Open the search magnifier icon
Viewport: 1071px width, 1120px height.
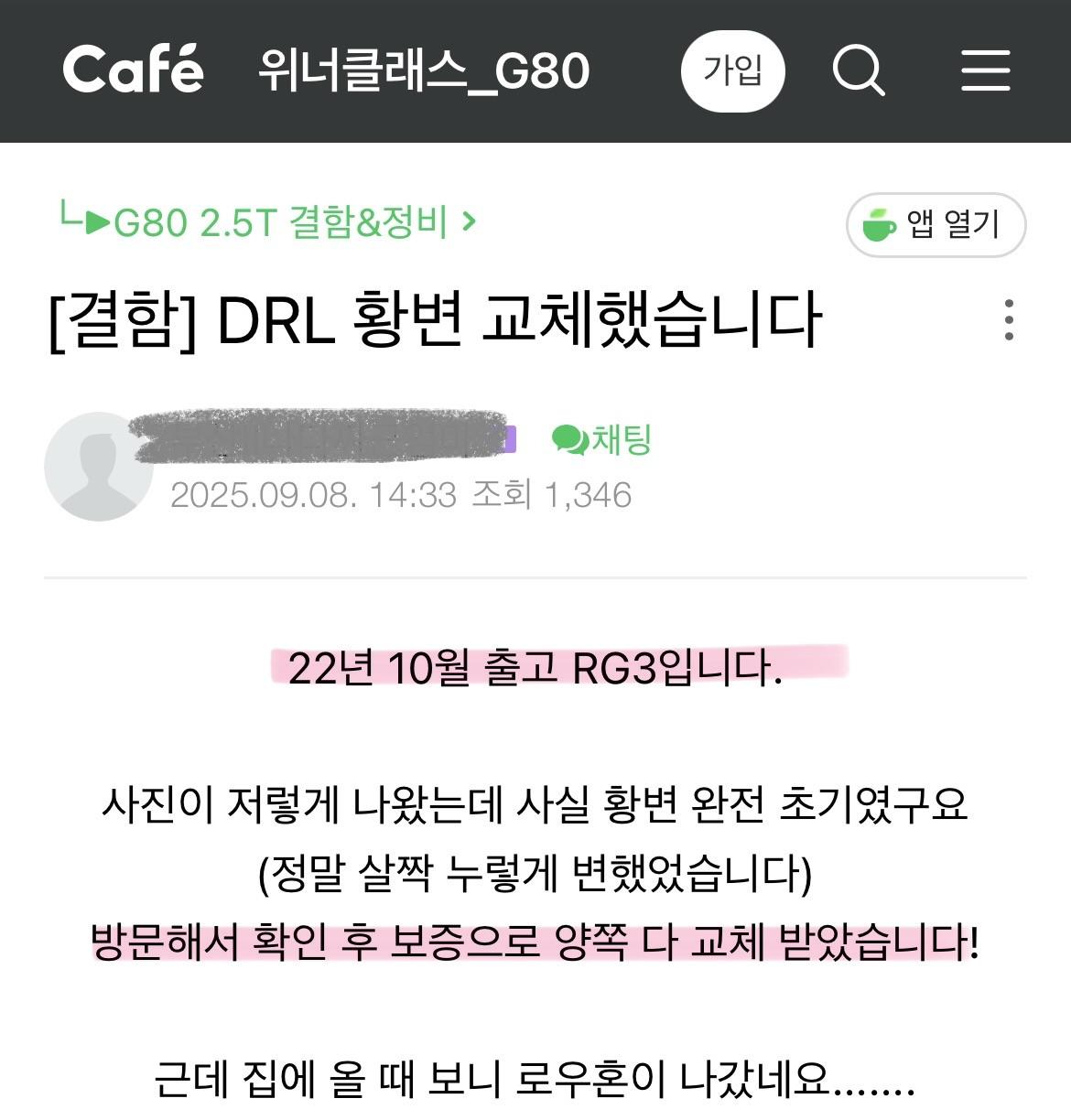pos(858,70)
